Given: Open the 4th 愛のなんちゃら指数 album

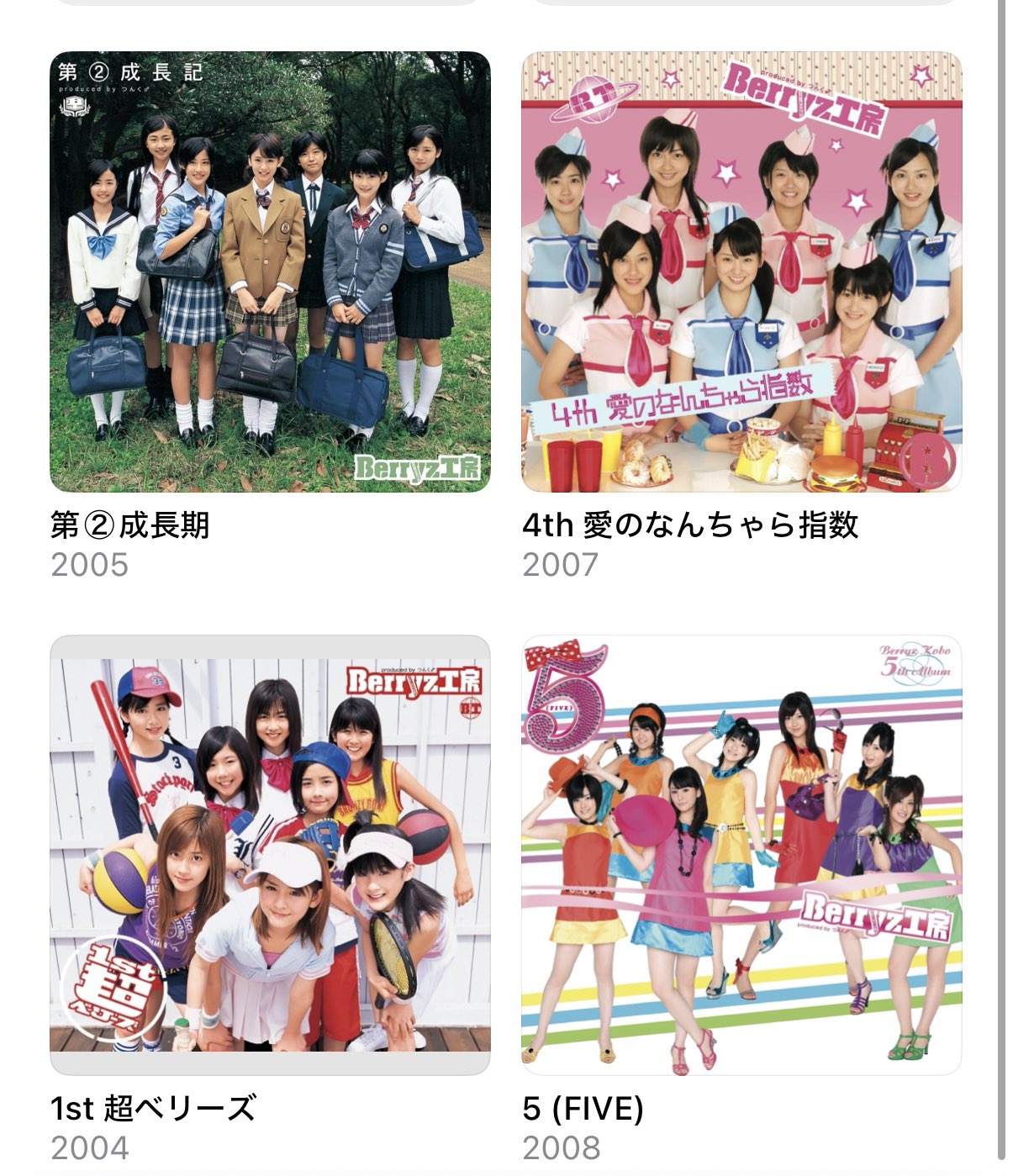Looking at the screenshot, I should click(741, 272).
